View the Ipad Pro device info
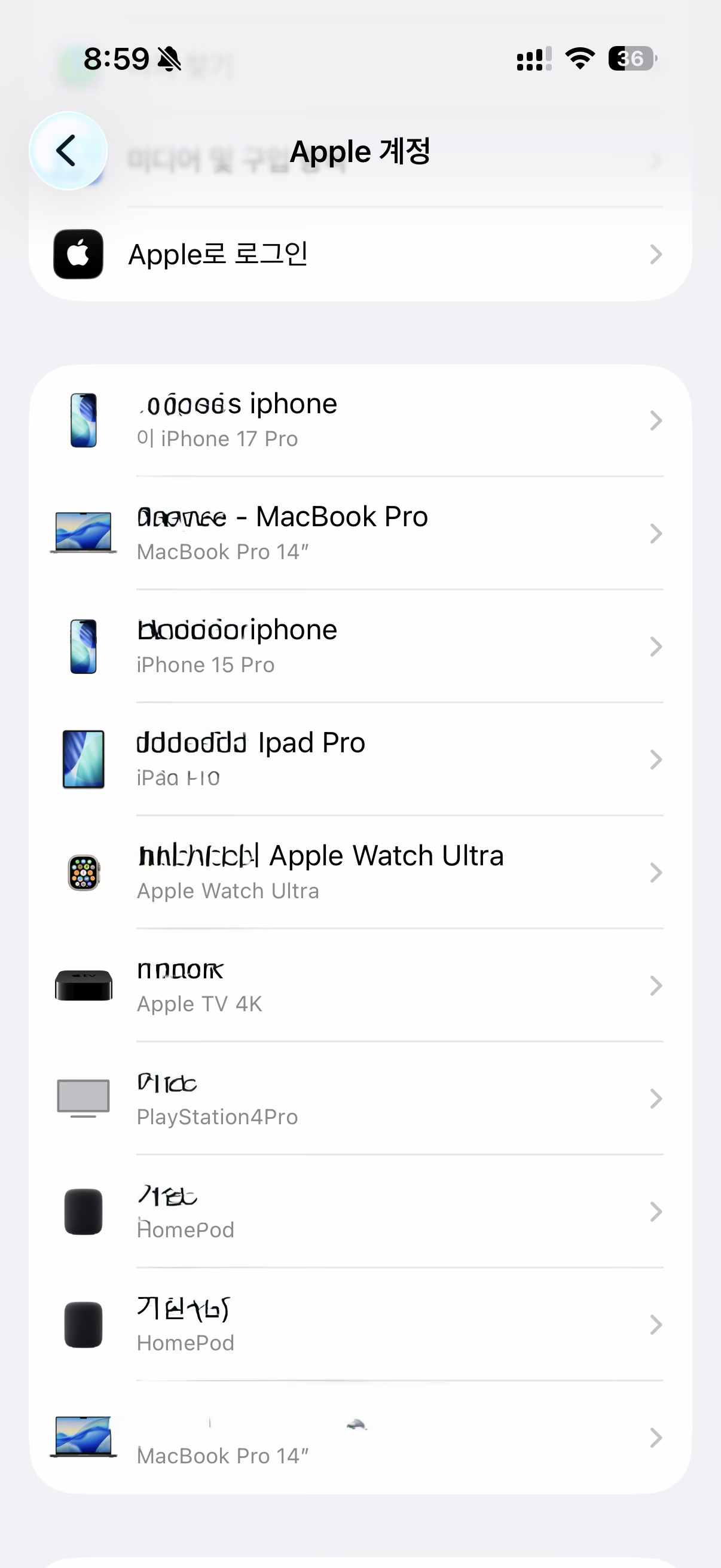Screen dimensions: 721x1568 tap(360, 759)
